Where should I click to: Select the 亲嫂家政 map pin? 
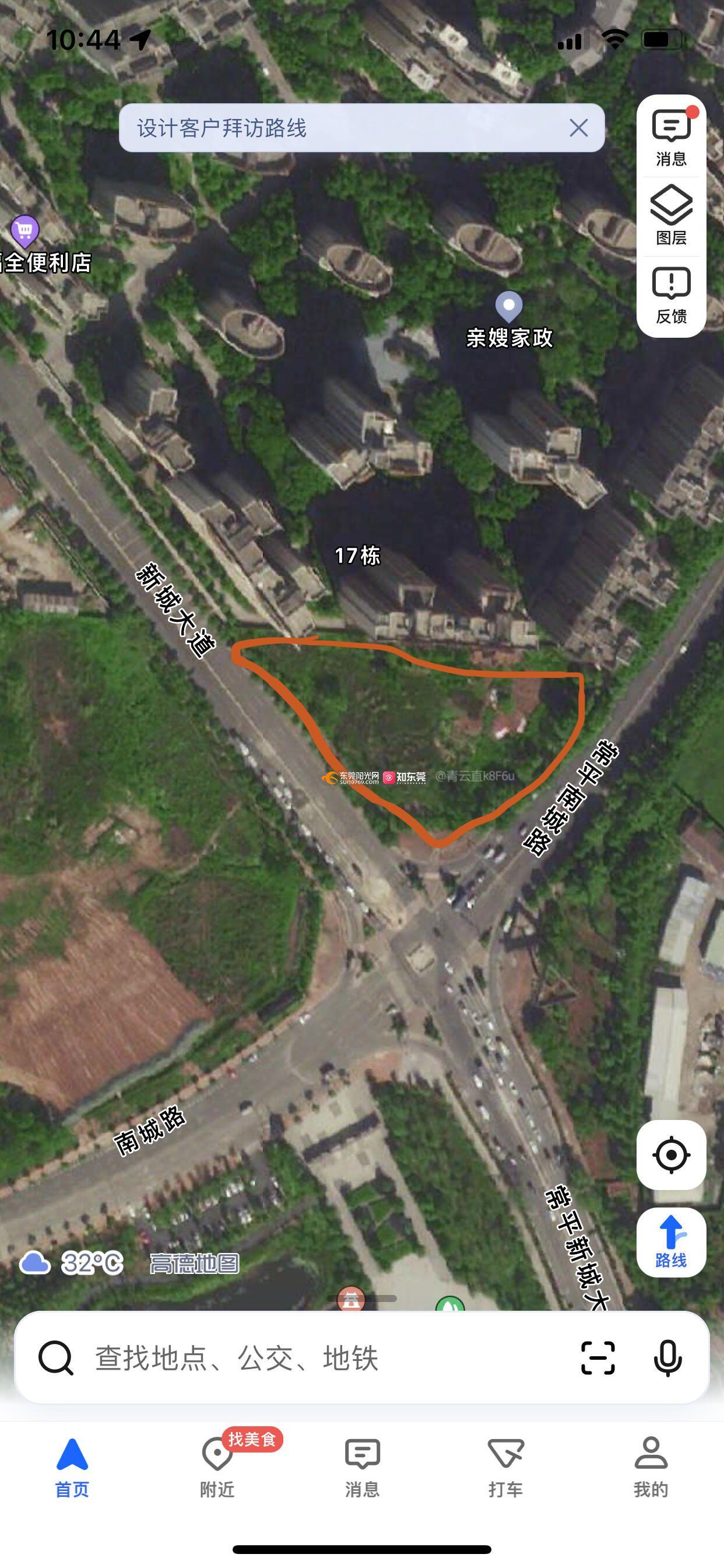[x=509, y=306]
